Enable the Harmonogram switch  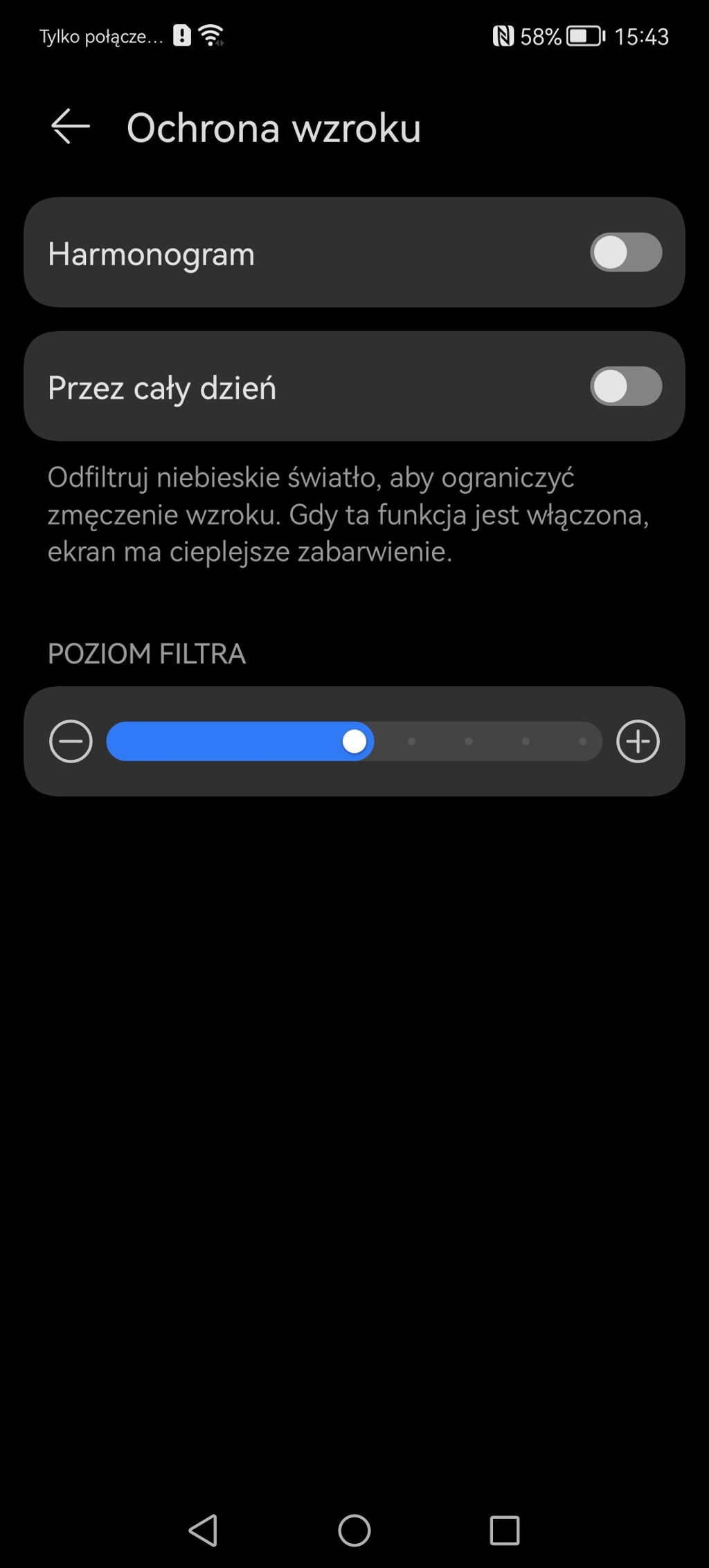[626, 252]
